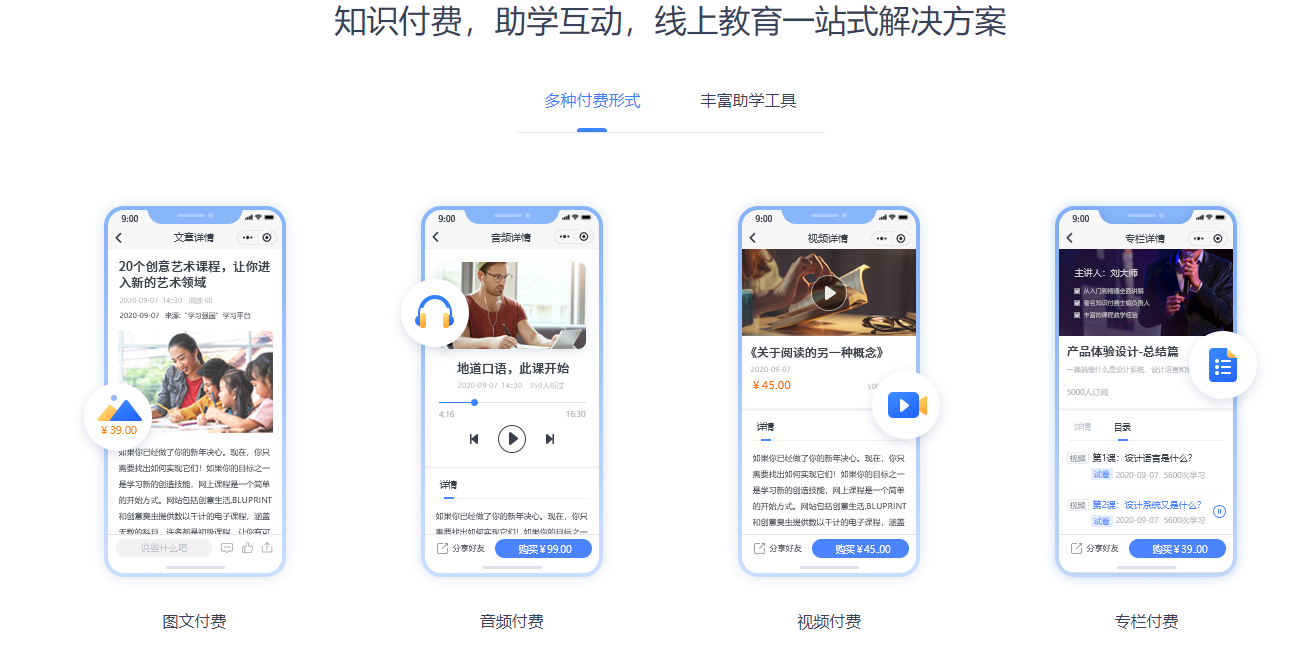This screenshot has height=657, width=1291.
Task: Switch to the 丰富助学工具 tab
Action: click(x=748, y=101)
